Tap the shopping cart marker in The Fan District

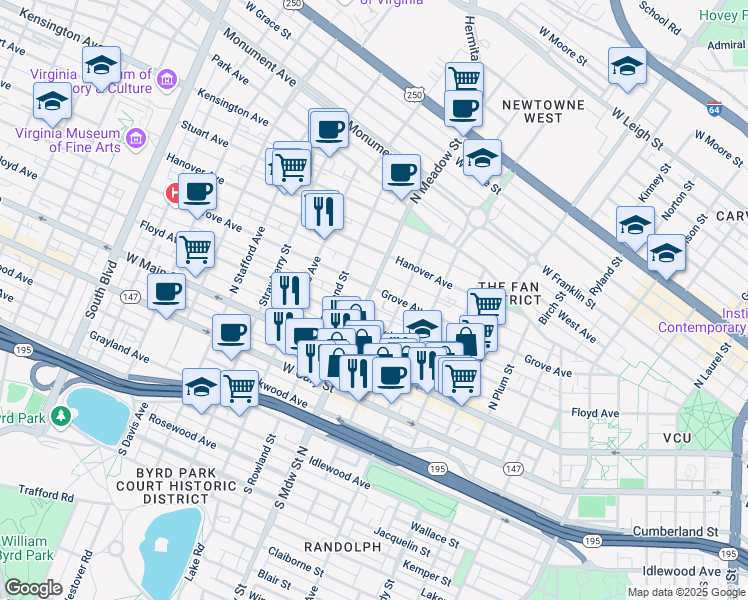tap(486, 304)
